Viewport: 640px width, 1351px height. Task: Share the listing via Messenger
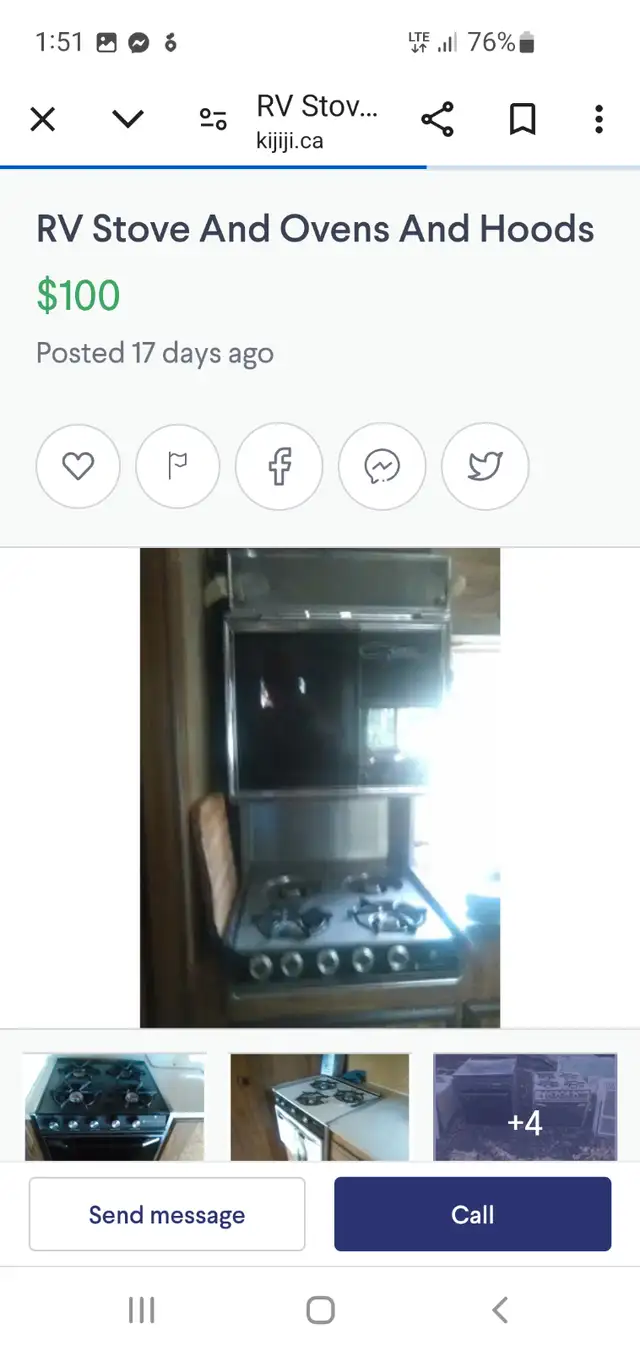(383, 466)
